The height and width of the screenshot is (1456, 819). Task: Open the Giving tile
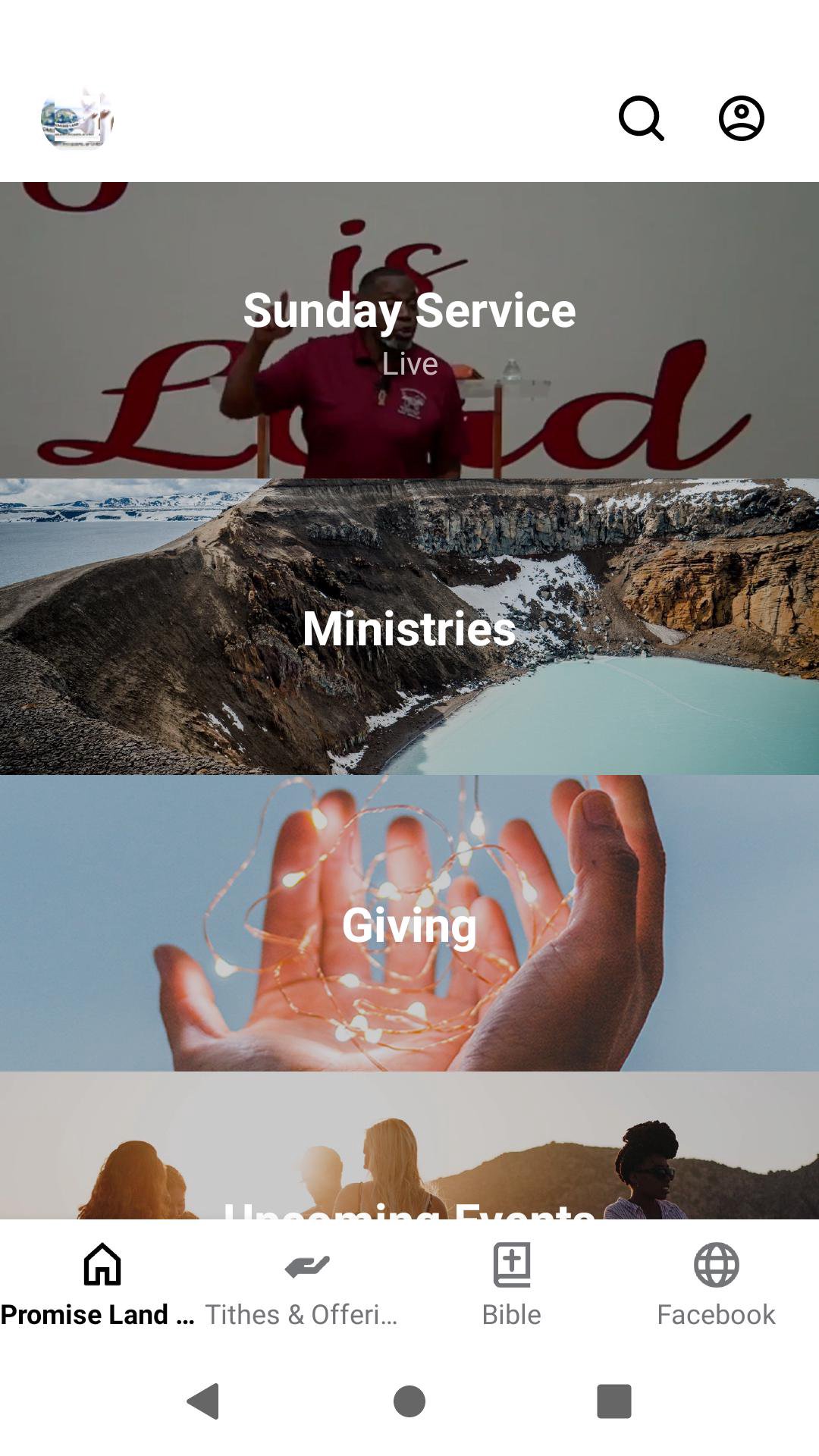(x=409, y=923)
